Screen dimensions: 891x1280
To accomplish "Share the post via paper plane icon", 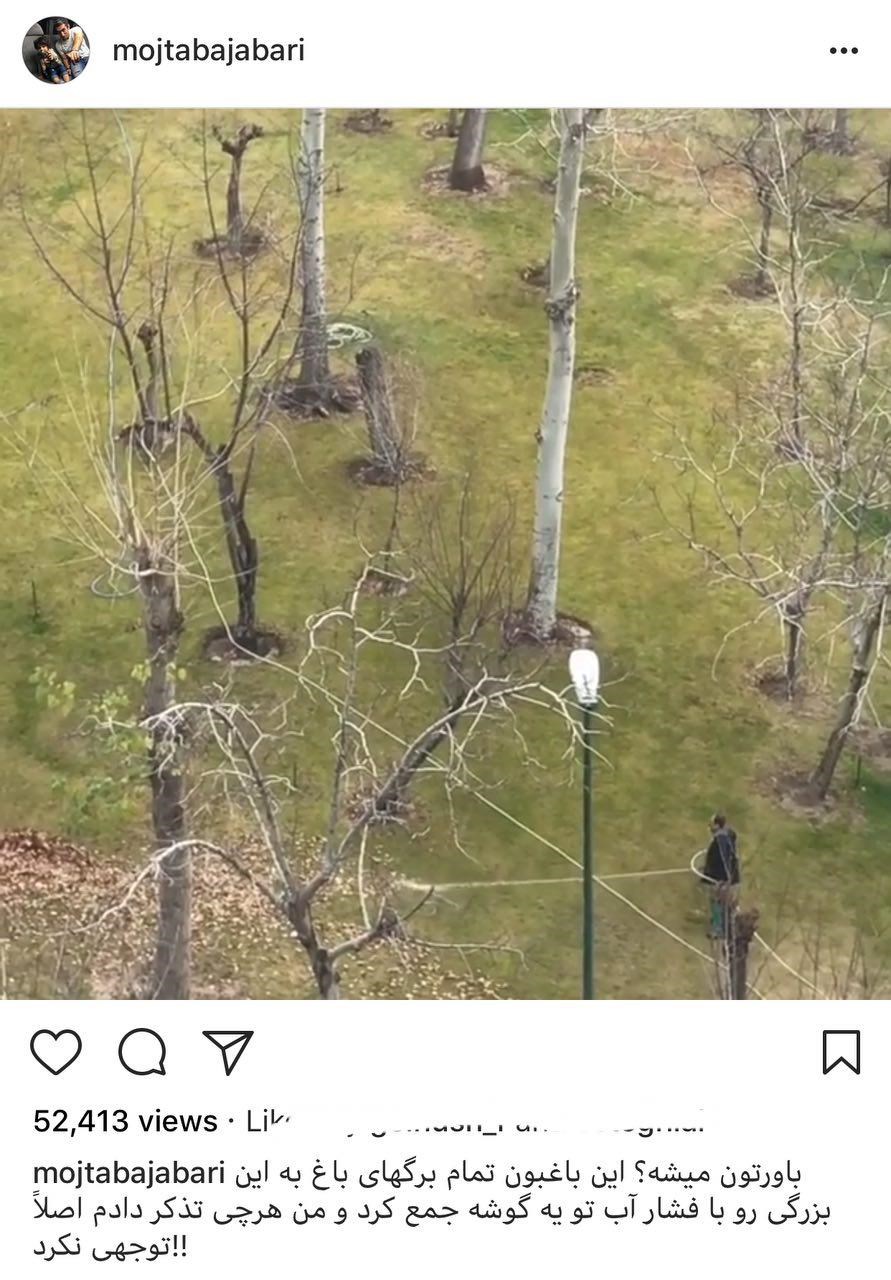I will (228, 1052).
